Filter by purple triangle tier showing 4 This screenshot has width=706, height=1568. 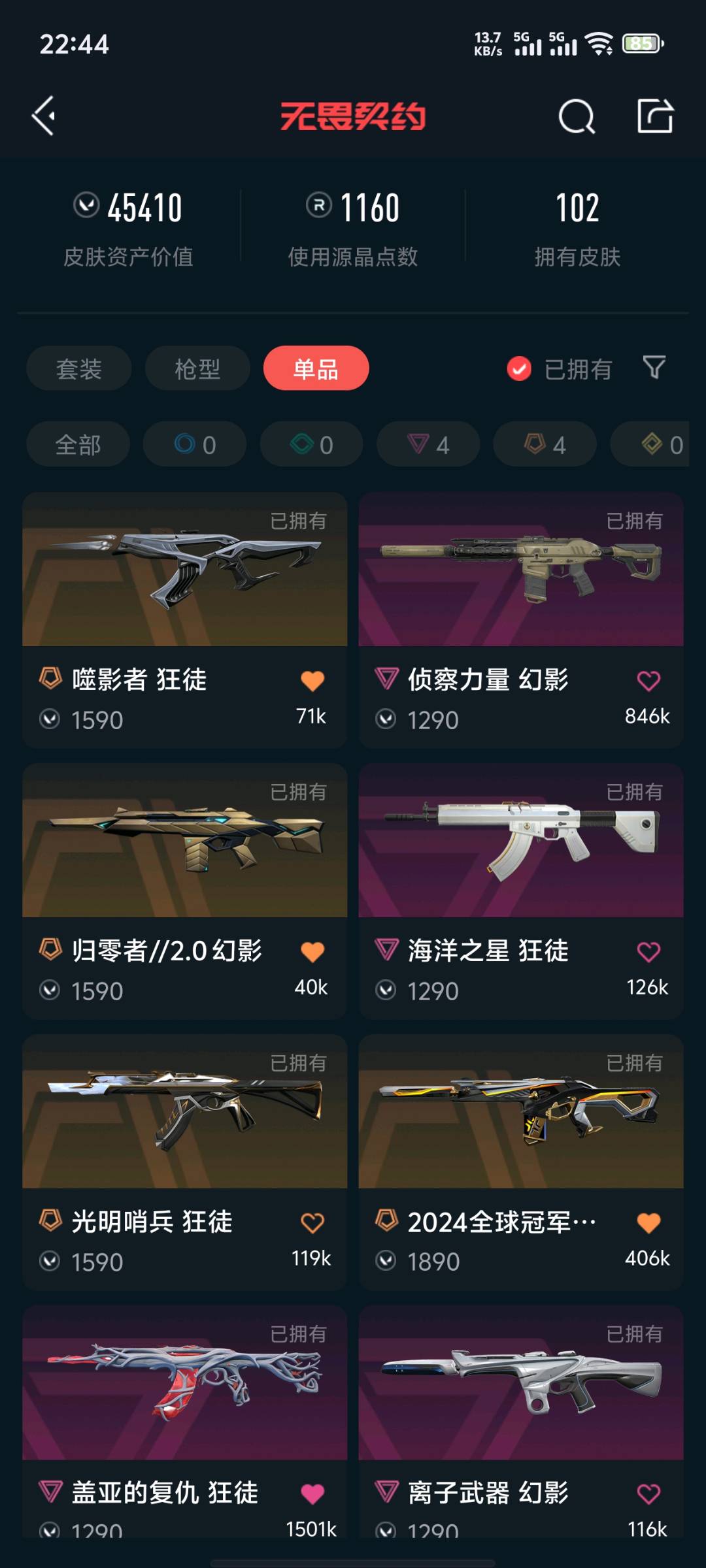[x=428, y=444]
